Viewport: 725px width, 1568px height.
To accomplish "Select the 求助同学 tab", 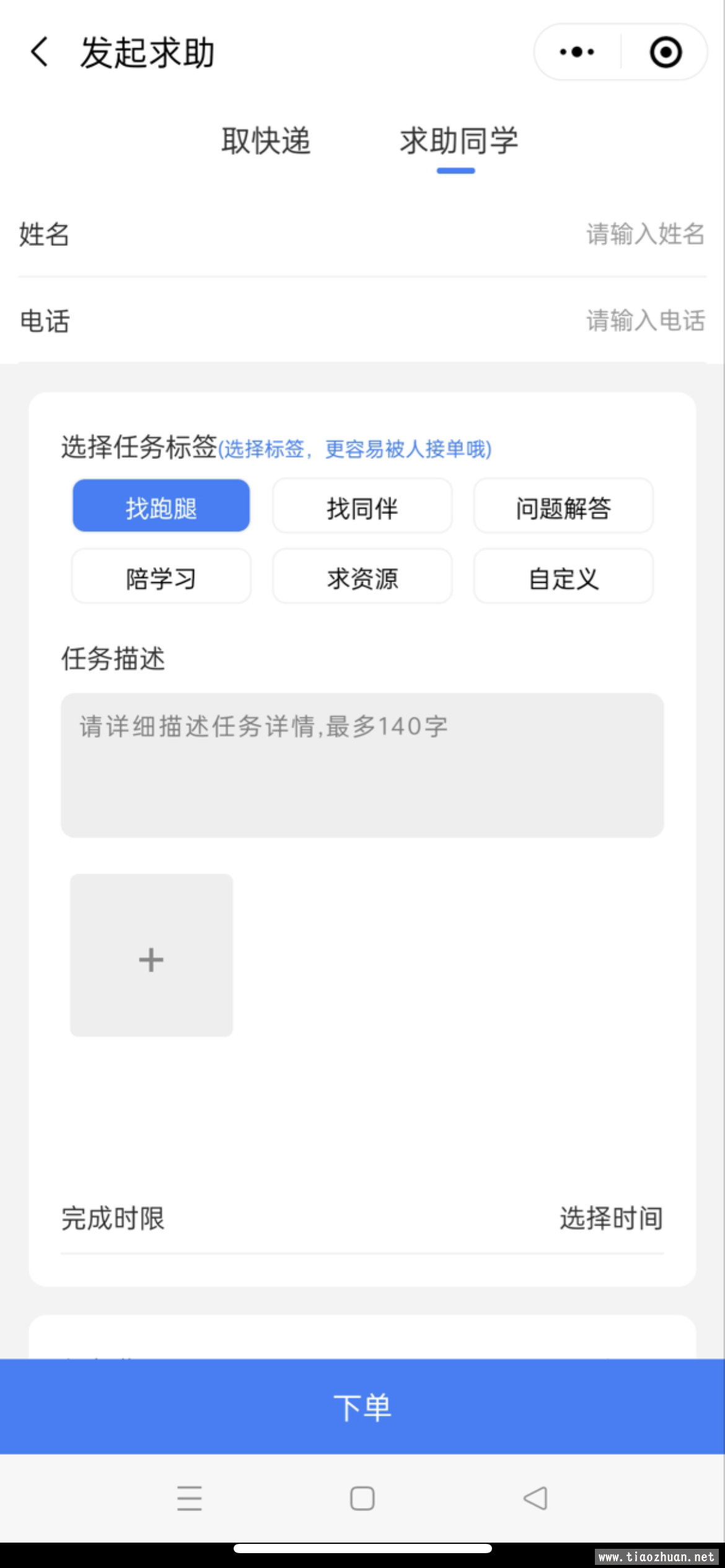I will pos(459,141).
